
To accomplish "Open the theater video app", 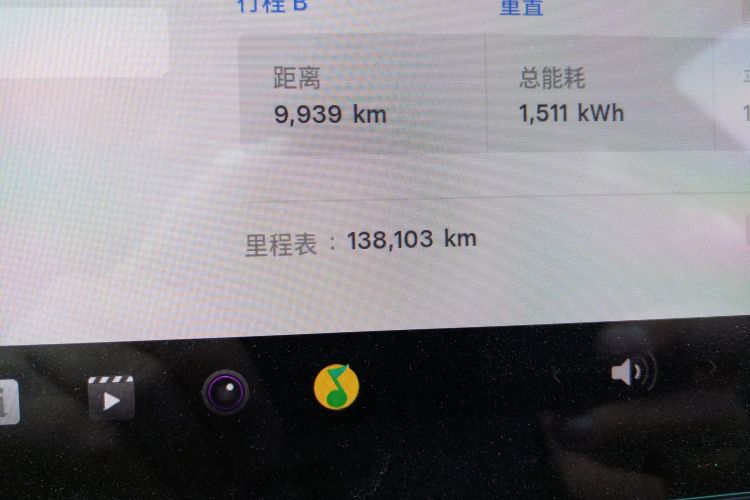I will coord(111,398).
